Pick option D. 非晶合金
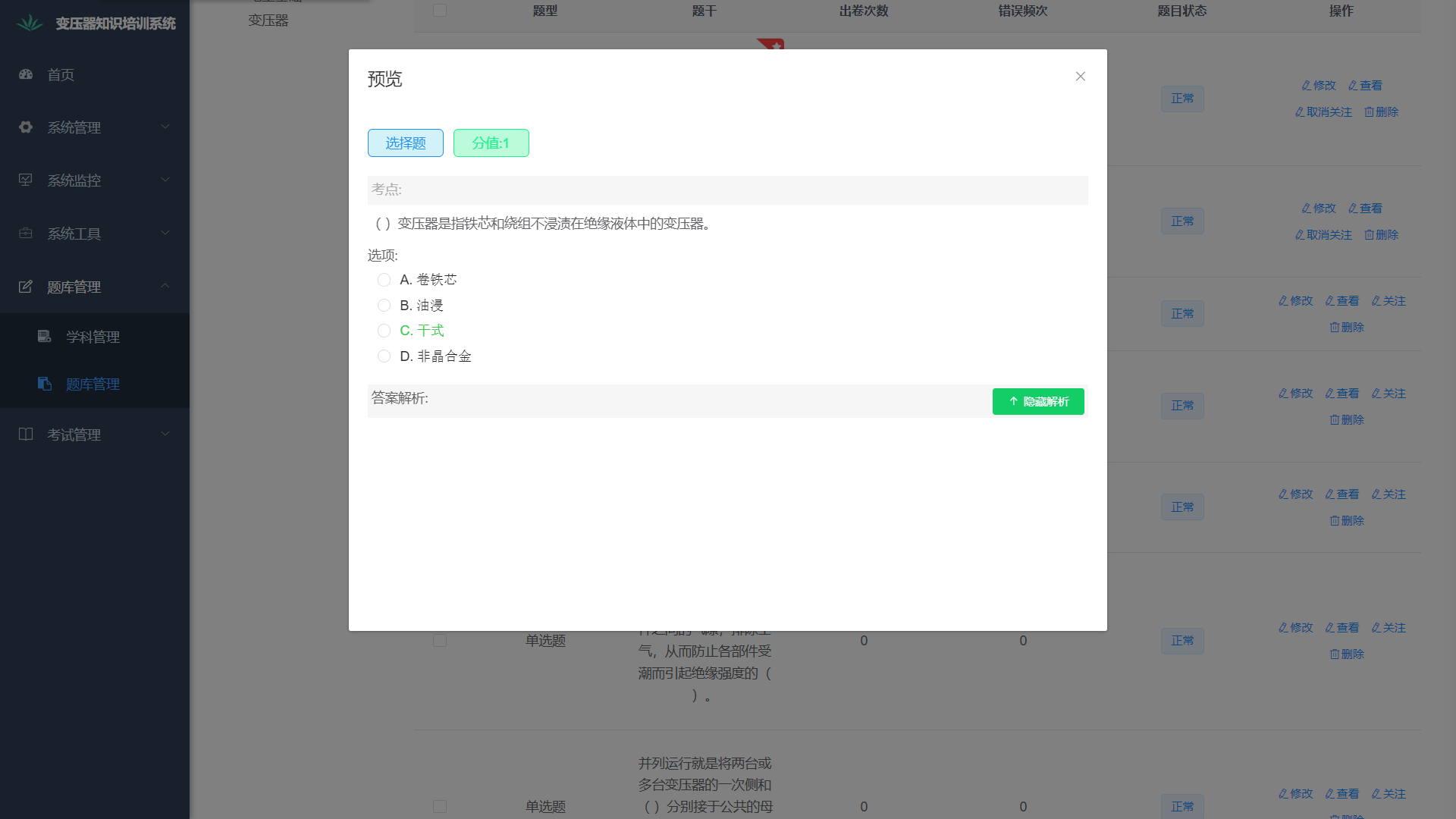This screenshot has height=819, width=1456. point(384,356)
